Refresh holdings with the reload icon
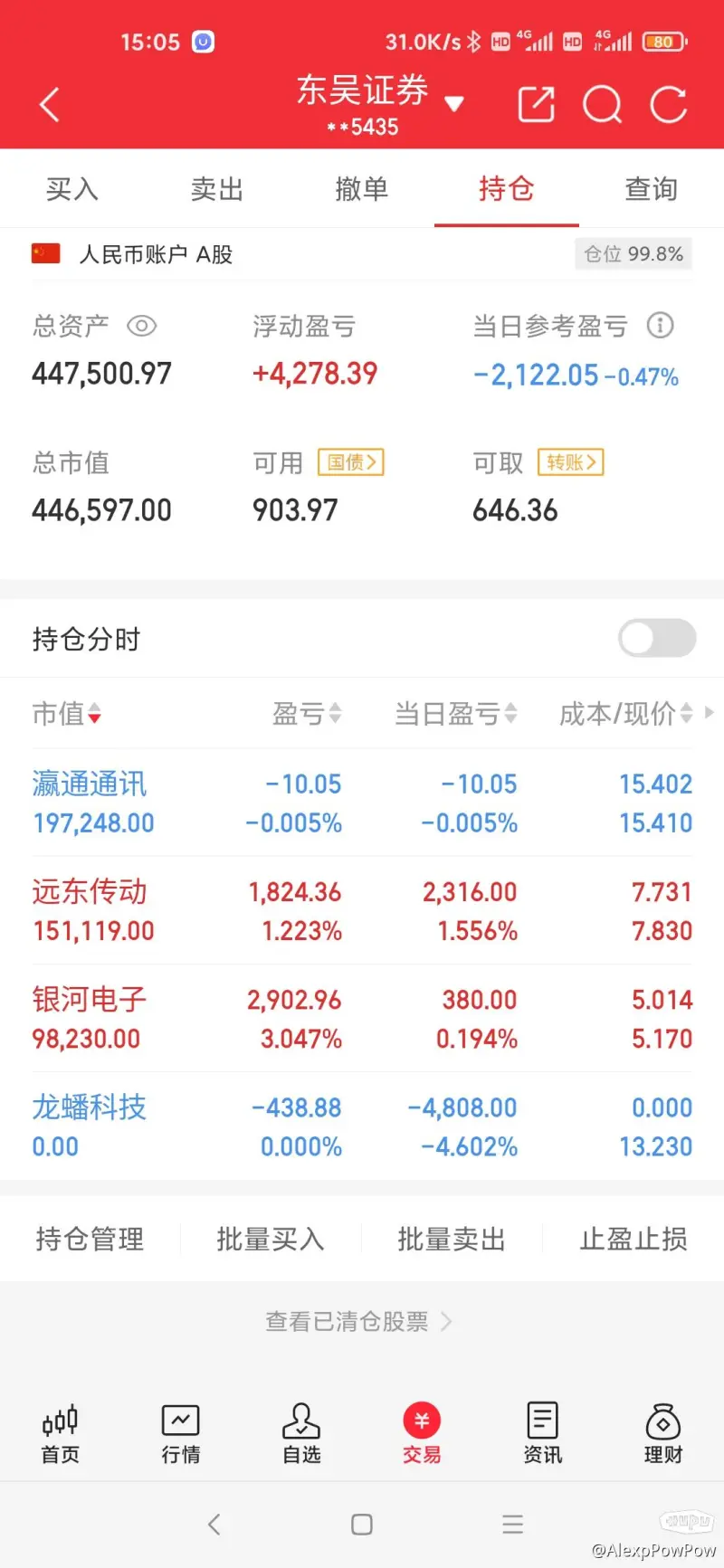This screenshot has width=724, height=1568. [x=669, y=104]
